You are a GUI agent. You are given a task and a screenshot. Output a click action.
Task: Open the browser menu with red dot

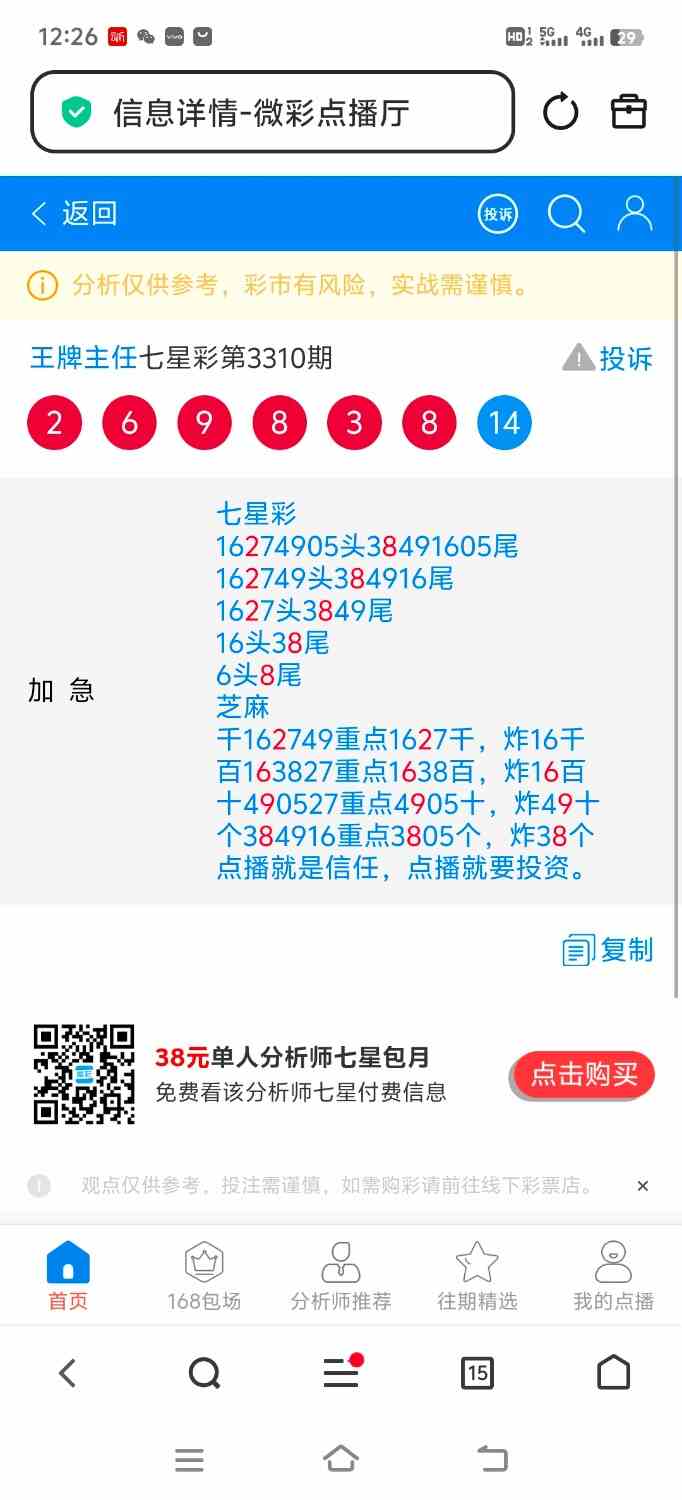click(x=341, y=1373)
